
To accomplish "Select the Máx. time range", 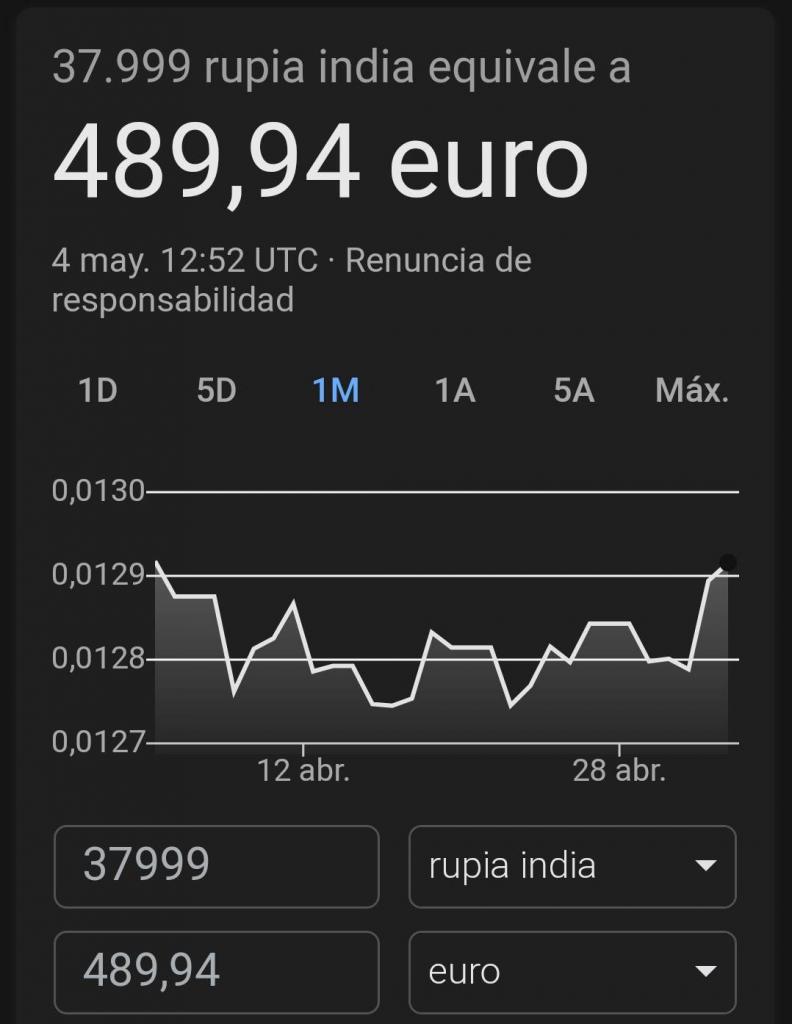I will click(691, 390).
